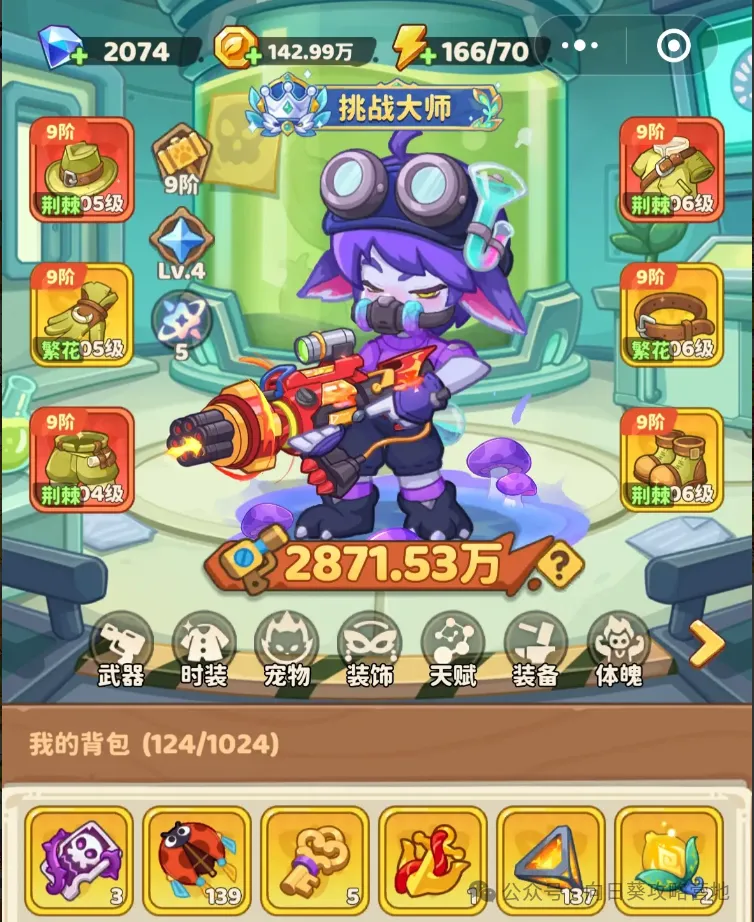
Task: Open the mini program more-options menu
Action: point(580,47)
